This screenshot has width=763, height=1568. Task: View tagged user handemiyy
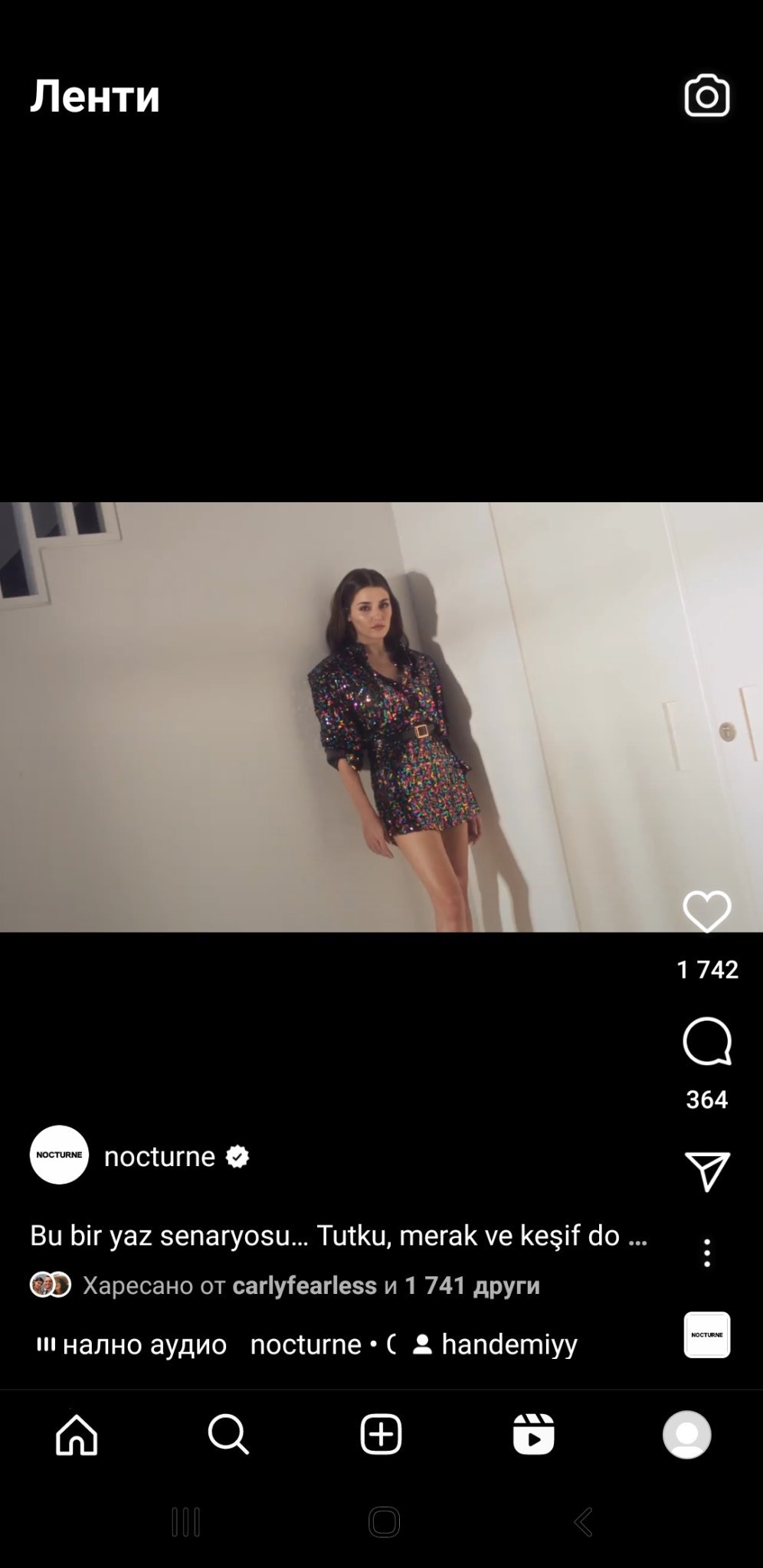(x=495, y=1344)
